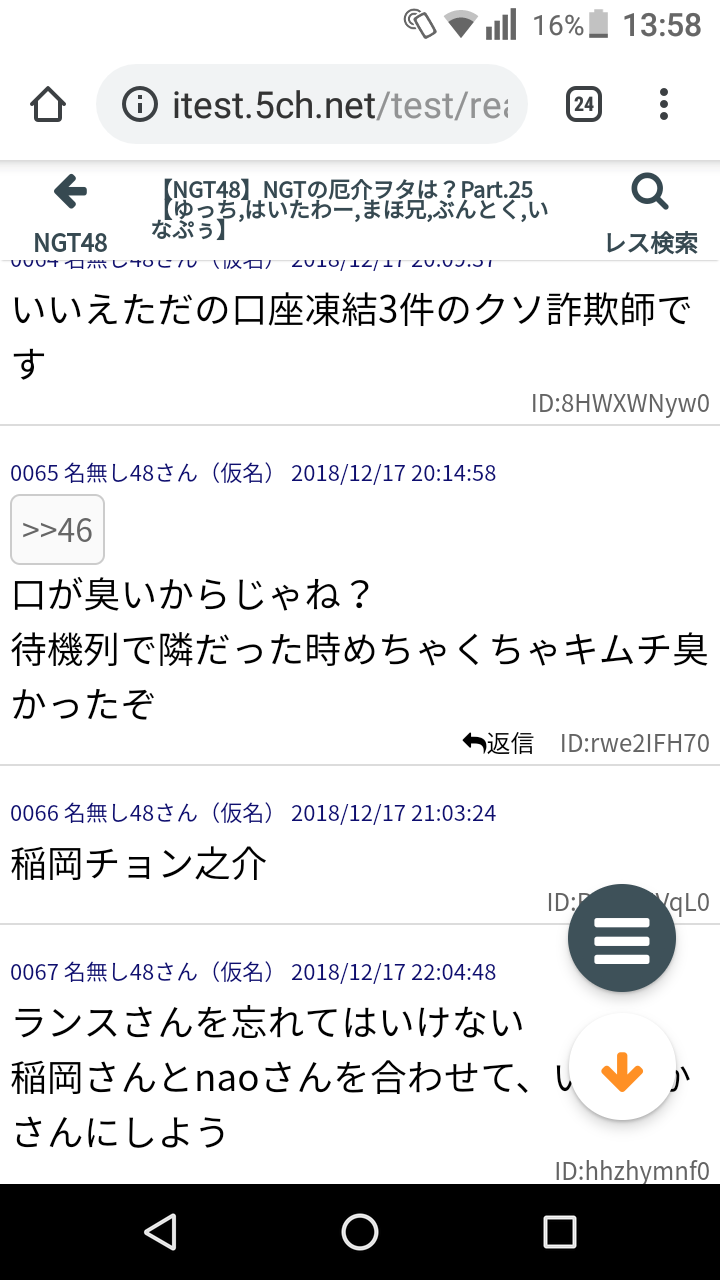Open the floating hamburger menu button
Screen dimensions: 720x1280
[x=622, y=938]
